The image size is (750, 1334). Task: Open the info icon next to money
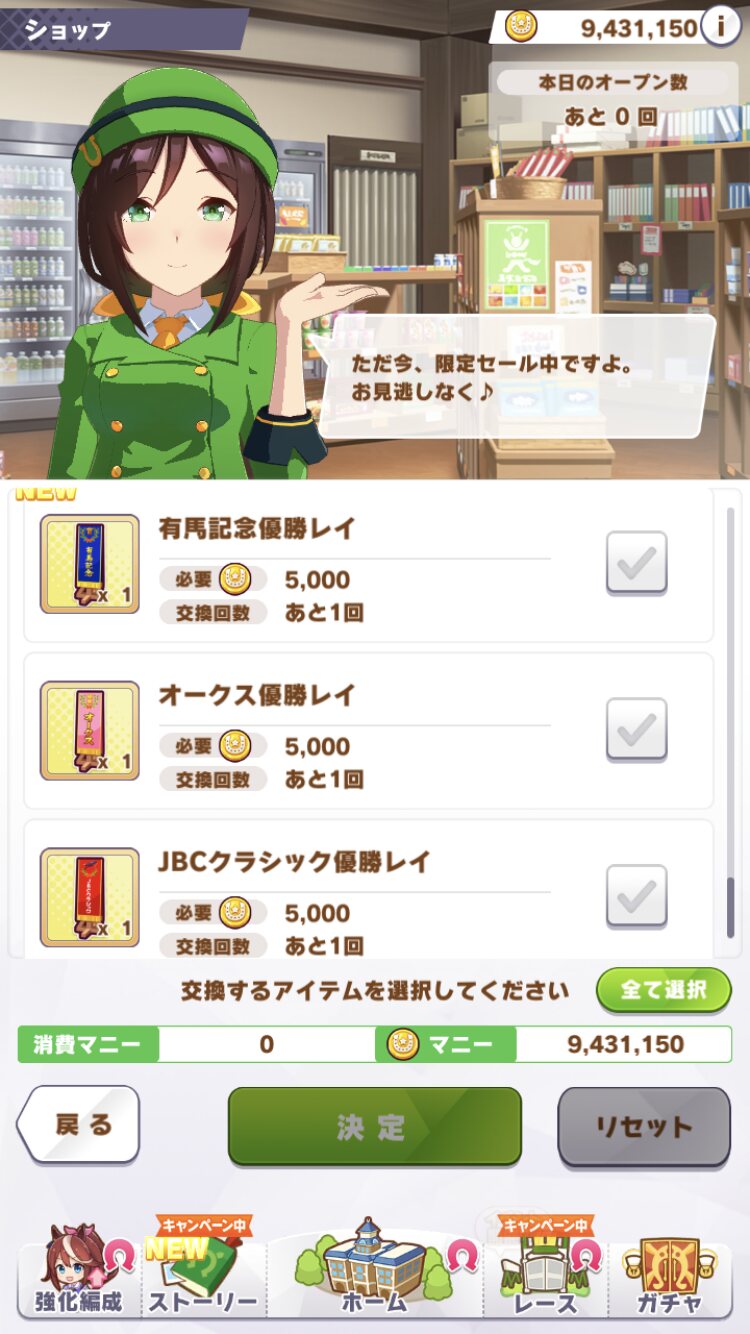click(x=721, y=26)
